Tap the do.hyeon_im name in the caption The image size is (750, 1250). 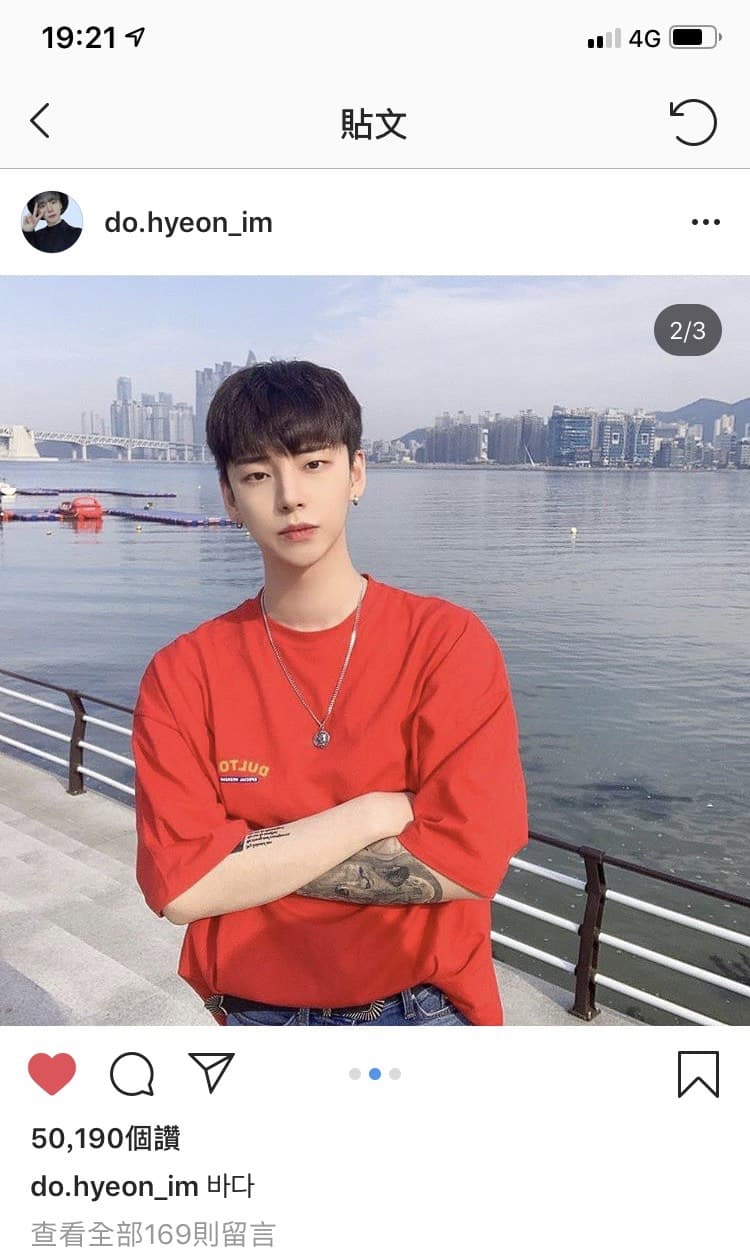(x=114, y=1187)
